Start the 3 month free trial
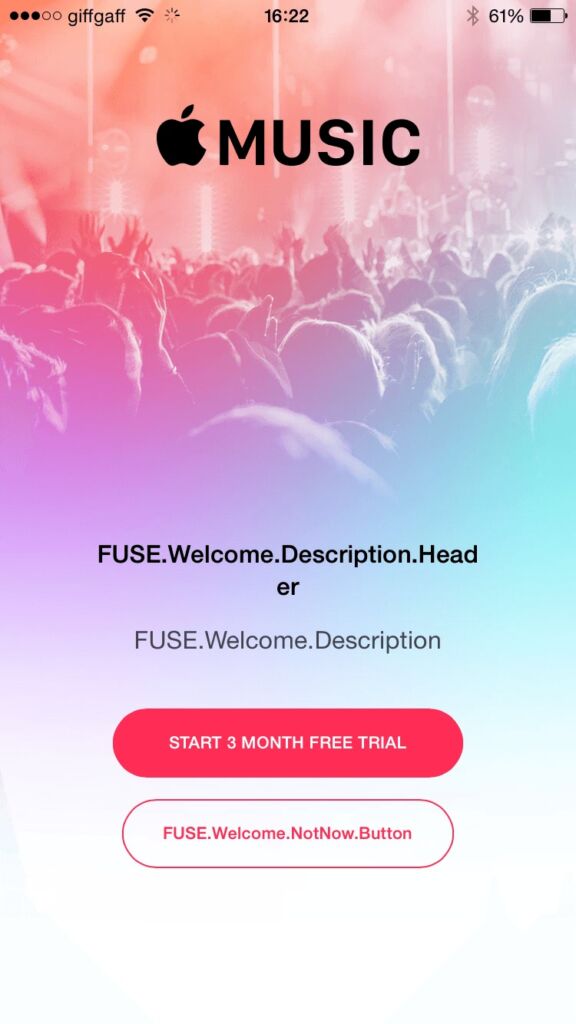This screenshot has width=576, height=1024. pyautogui.click(x=287, y=743)
